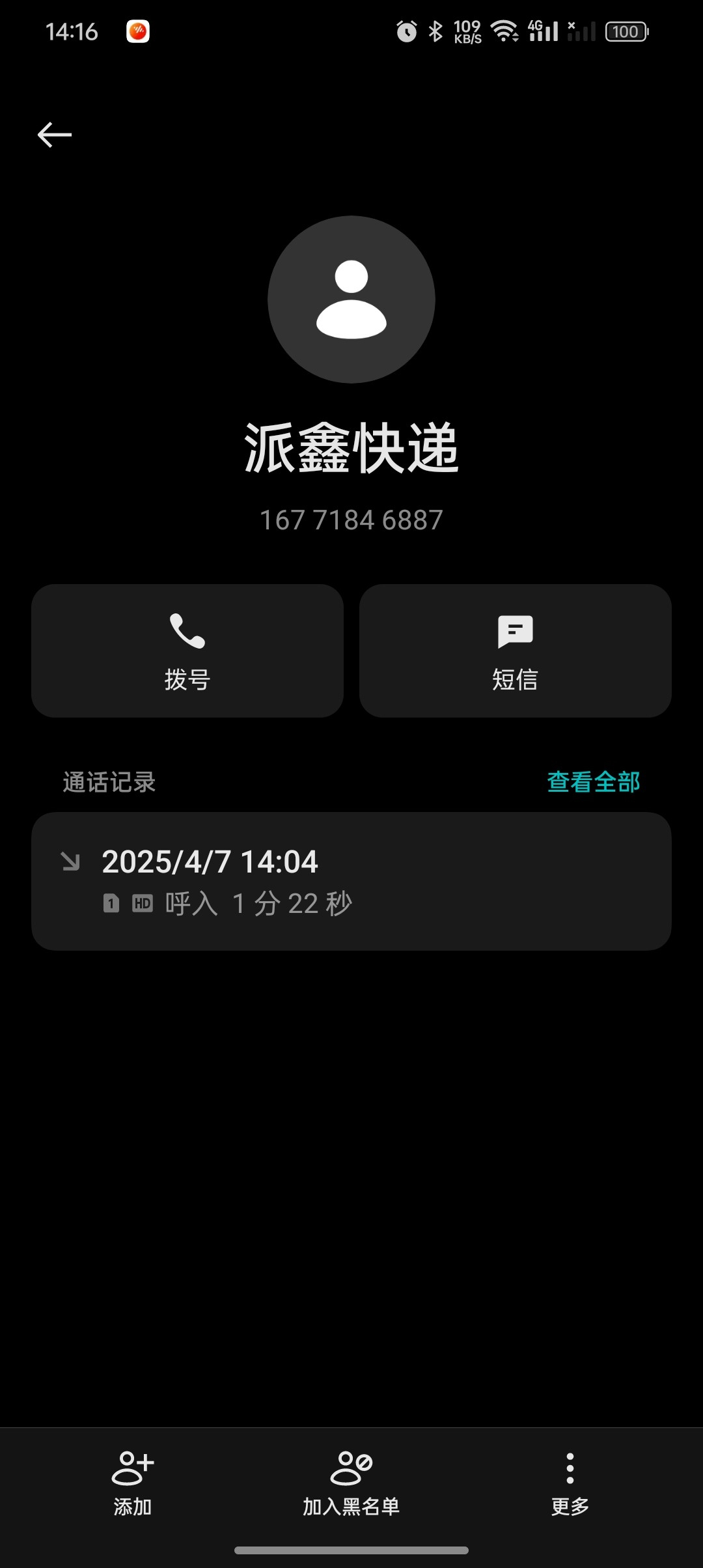Viewport: 703px width, 1568px height.
Task: Tap 拨号 to call 派鑫快递
Action: [x=187, y=651]
